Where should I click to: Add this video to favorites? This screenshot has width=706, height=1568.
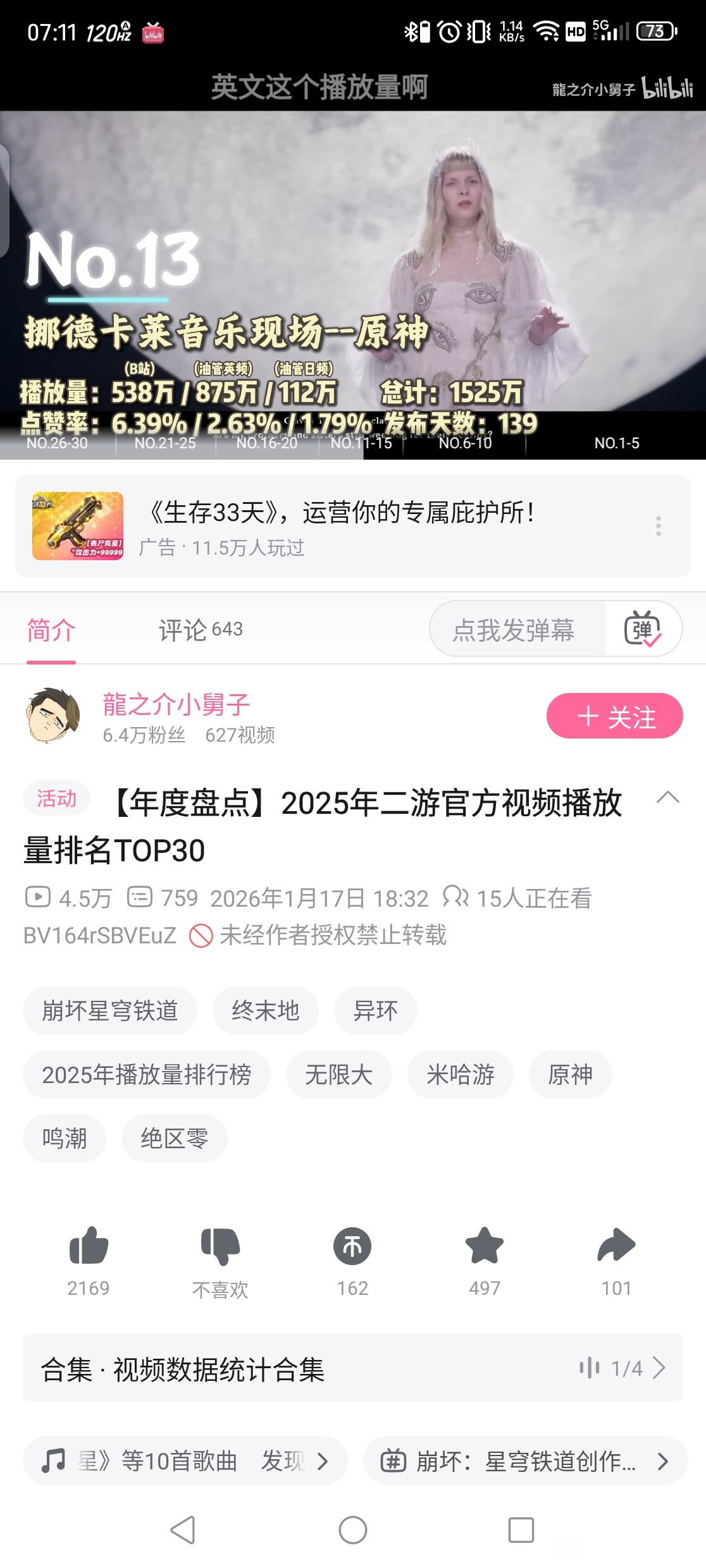[484, 1247]
